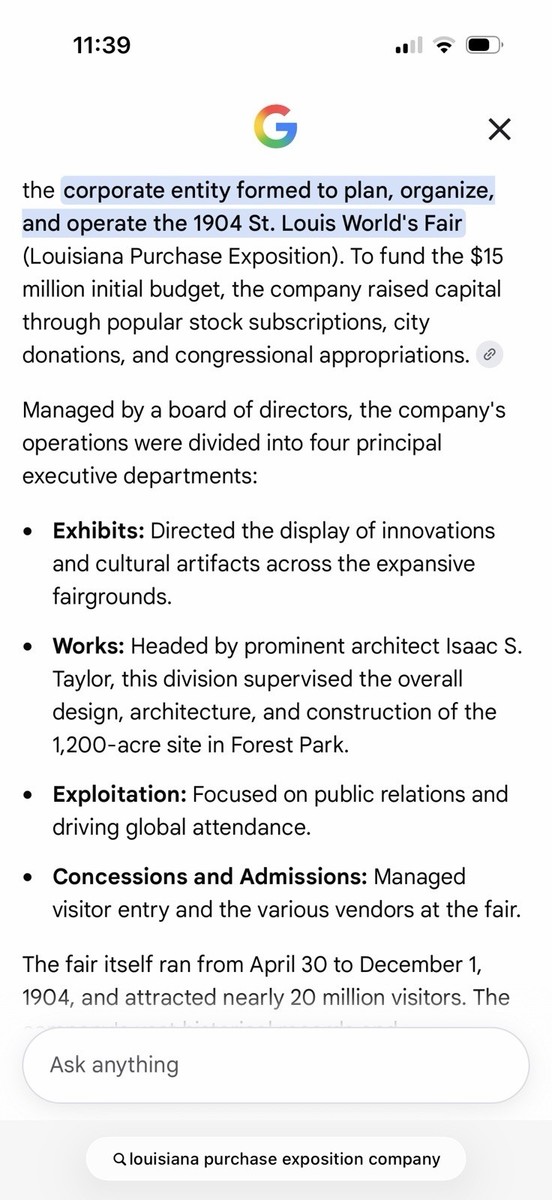Open the source link chip after appropriations
This screenshot has height=1200, width=552.
pos(489,354)
